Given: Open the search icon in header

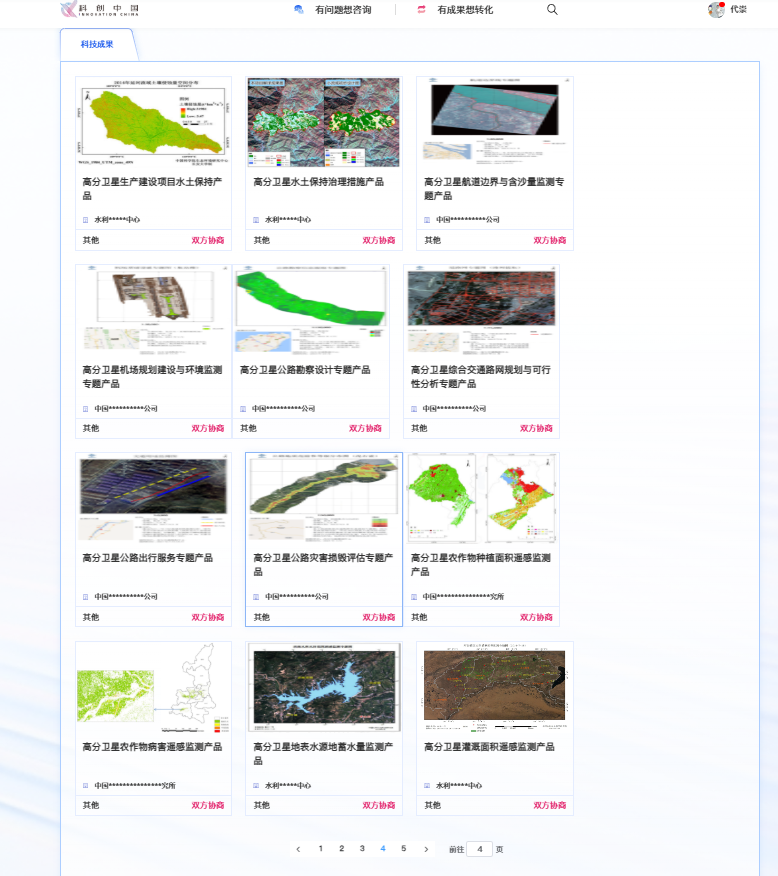Looking at the screenshot, I should tap(552, 10).
